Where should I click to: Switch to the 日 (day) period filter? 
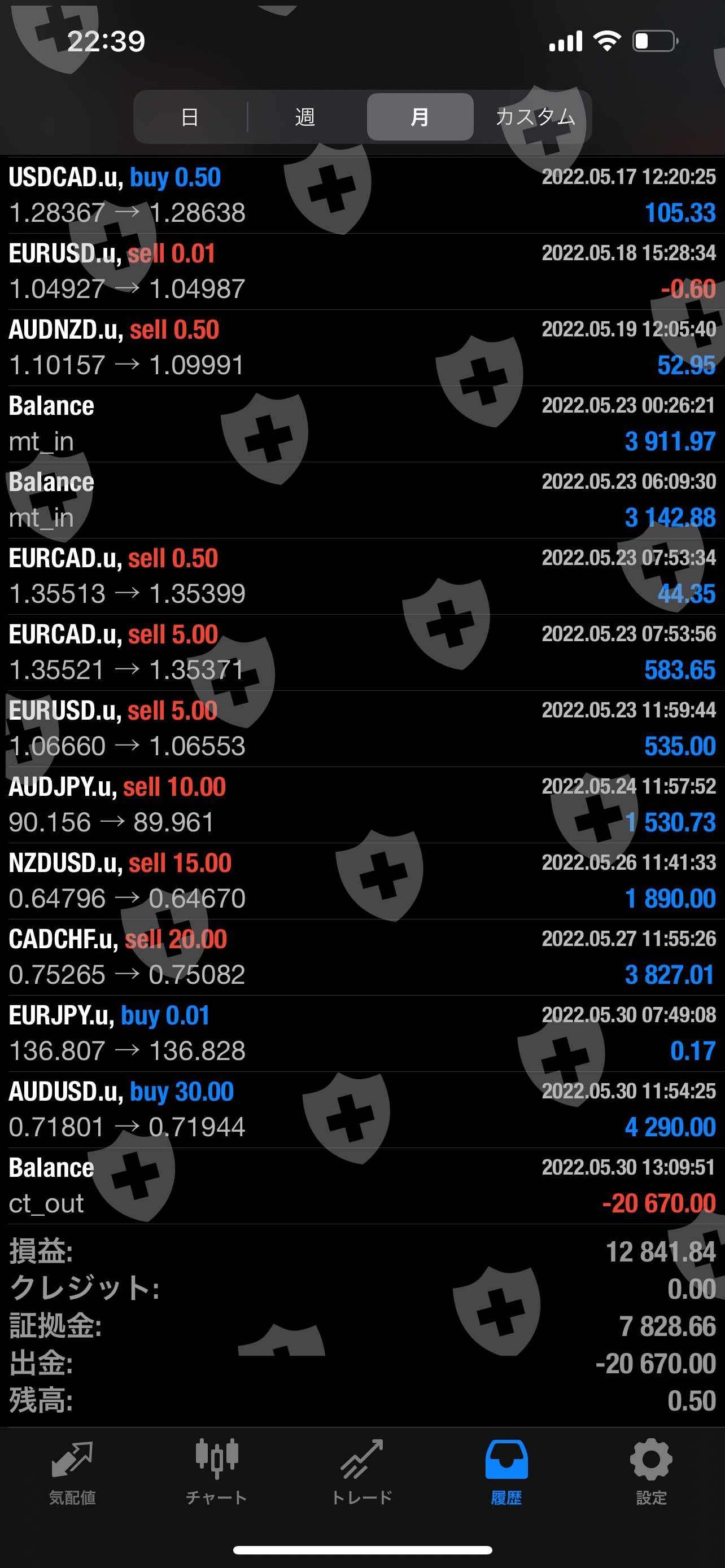click(x=190, y=117)
